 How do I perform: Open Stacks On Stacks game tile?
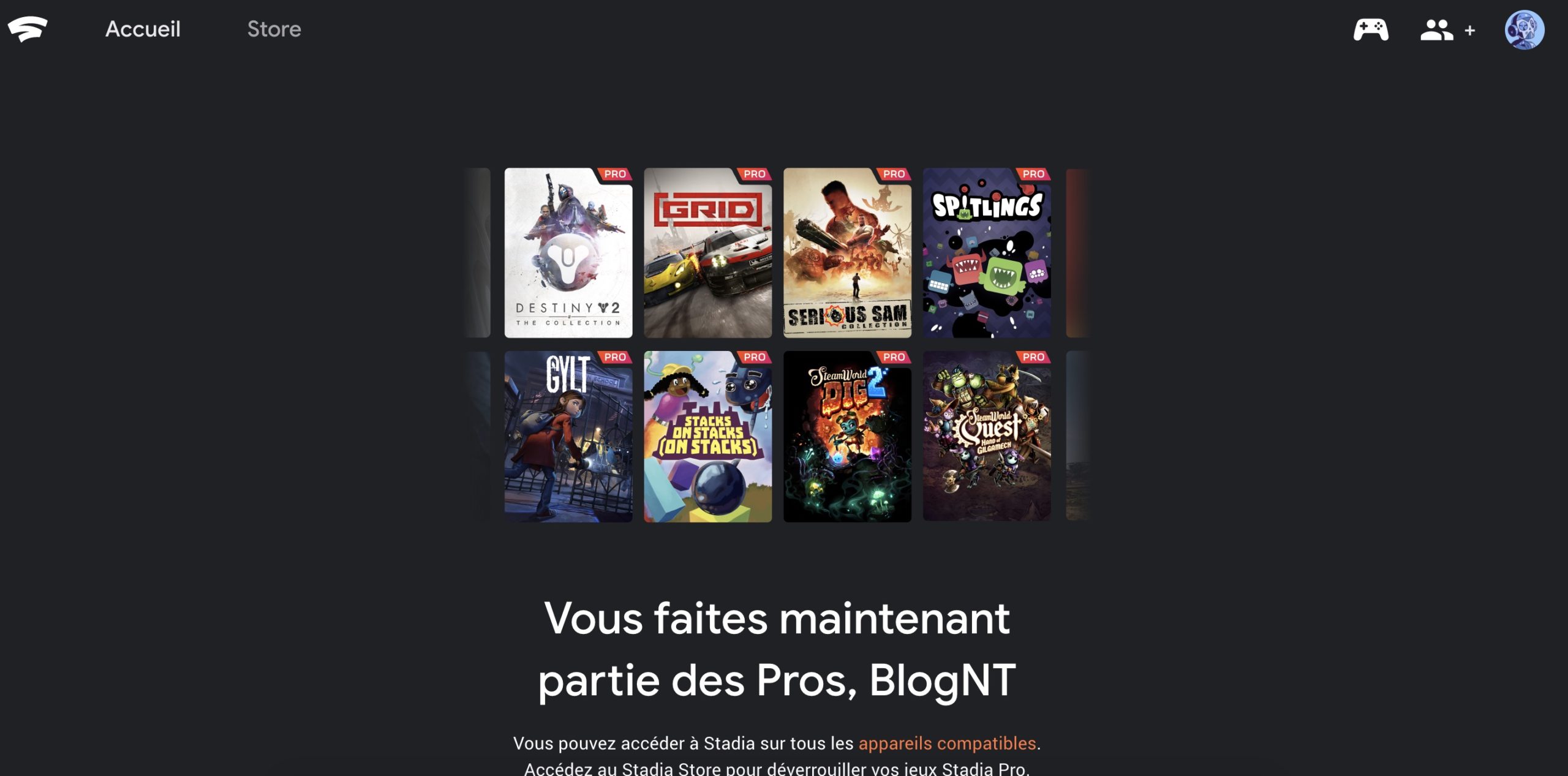[707, 436]
